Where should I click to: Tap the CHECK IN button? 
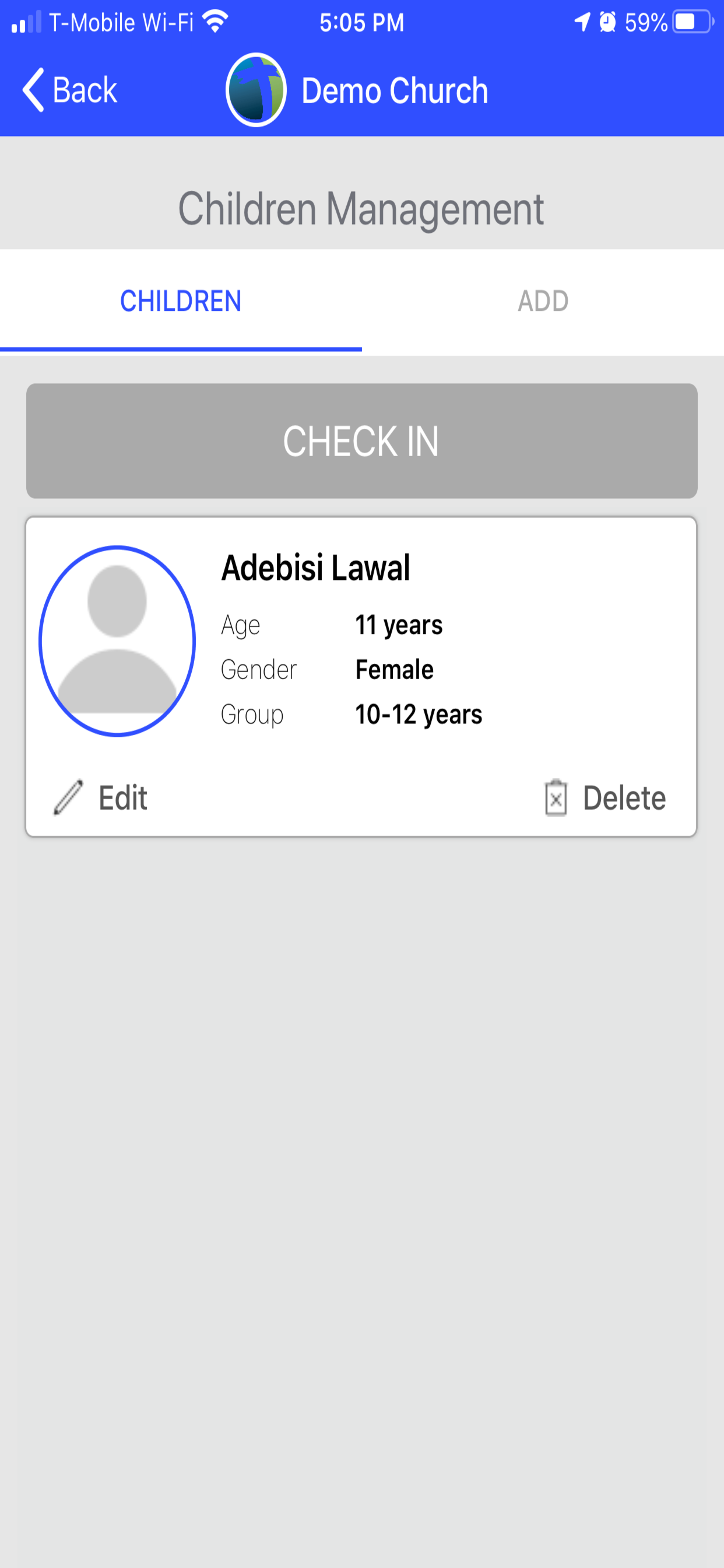[361, 440]
